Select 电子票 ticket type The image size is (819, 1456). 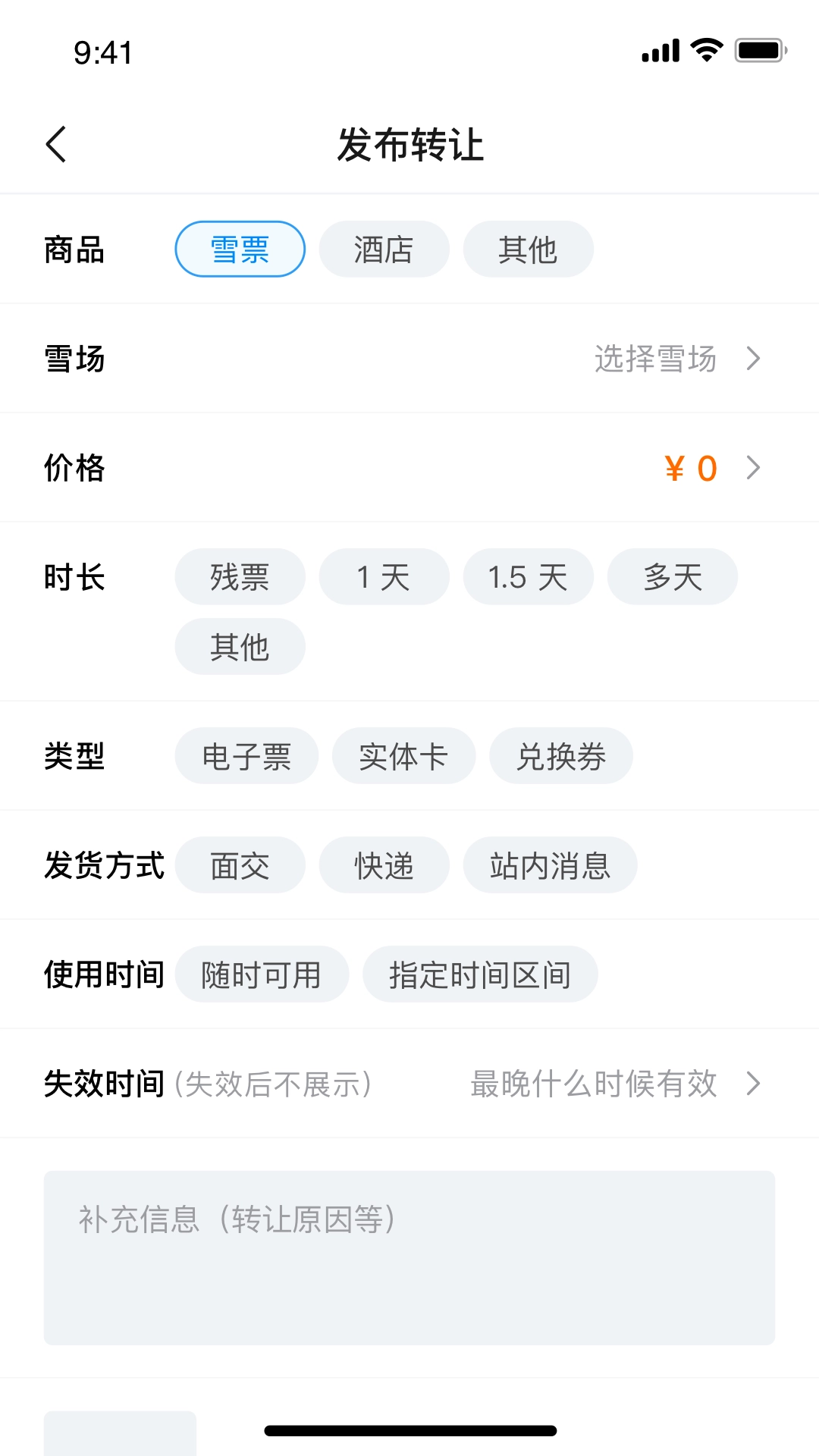click(246, 756)
